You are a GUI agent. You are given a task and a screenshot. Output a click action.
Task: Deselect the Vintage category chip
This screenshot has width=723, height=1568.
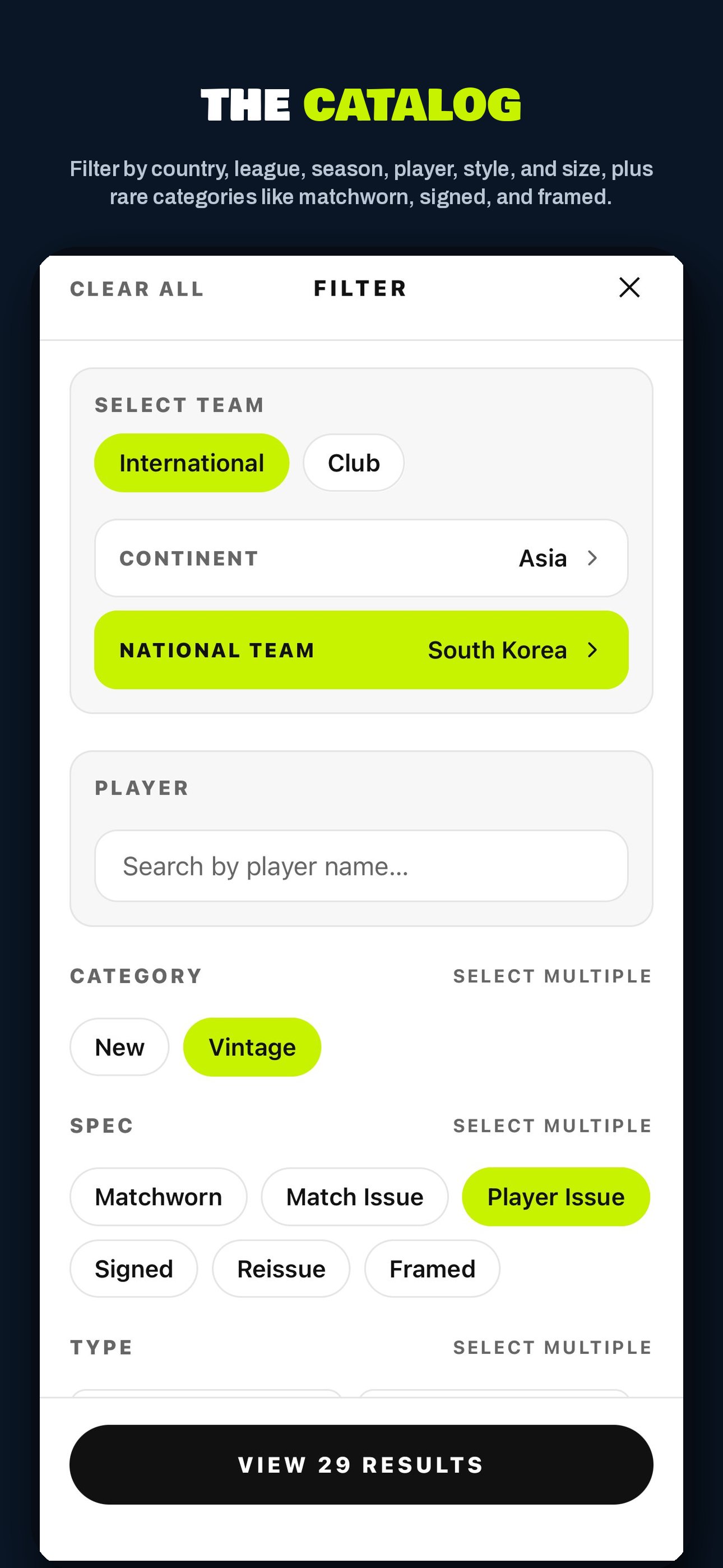tap(252, 1047)
